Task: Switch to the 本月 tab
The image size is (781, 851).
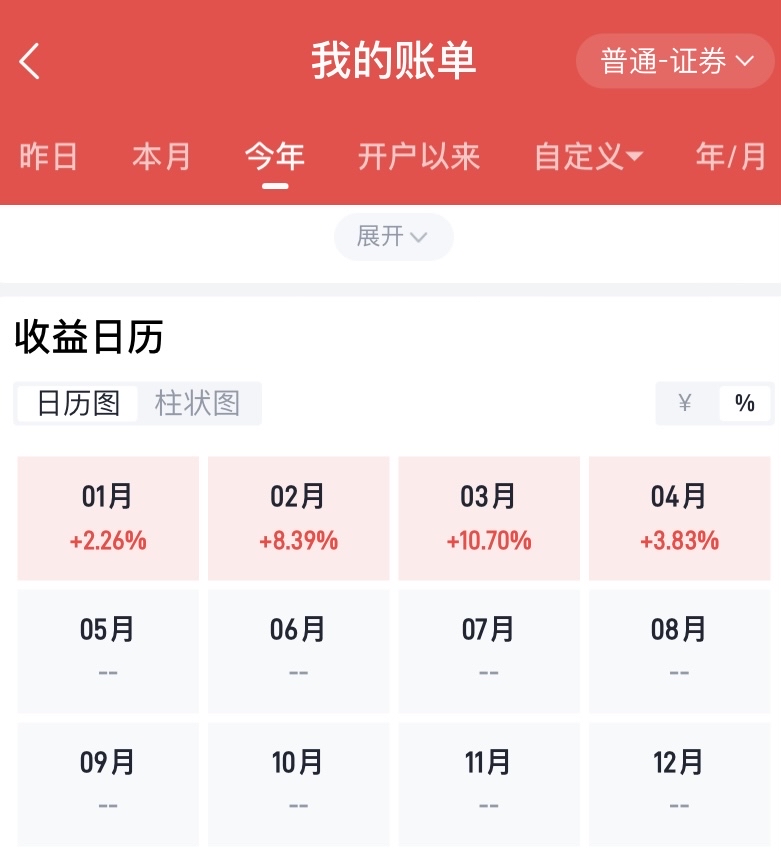Action: click(x=161, y=157)
